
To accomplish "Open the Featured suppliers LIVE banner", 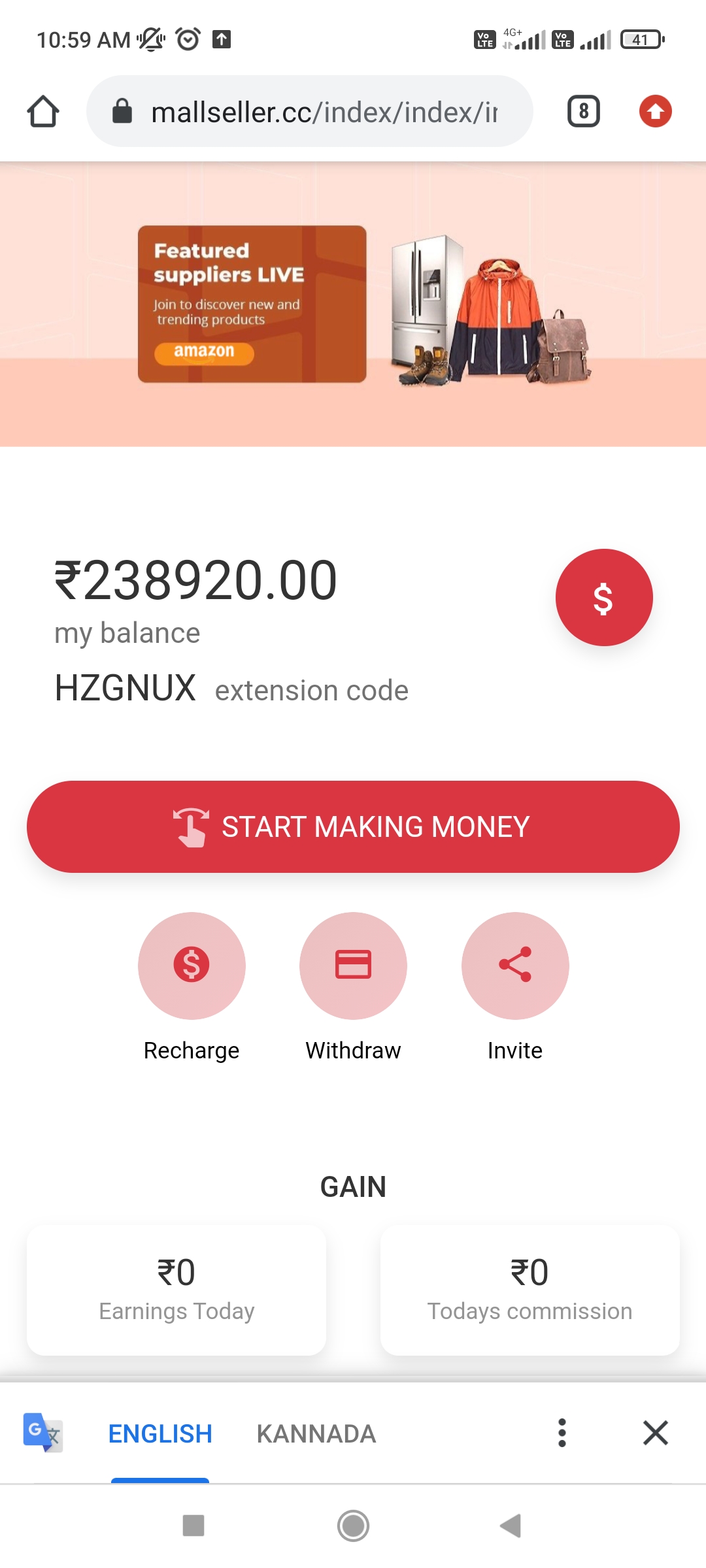I will coord(353,304).
